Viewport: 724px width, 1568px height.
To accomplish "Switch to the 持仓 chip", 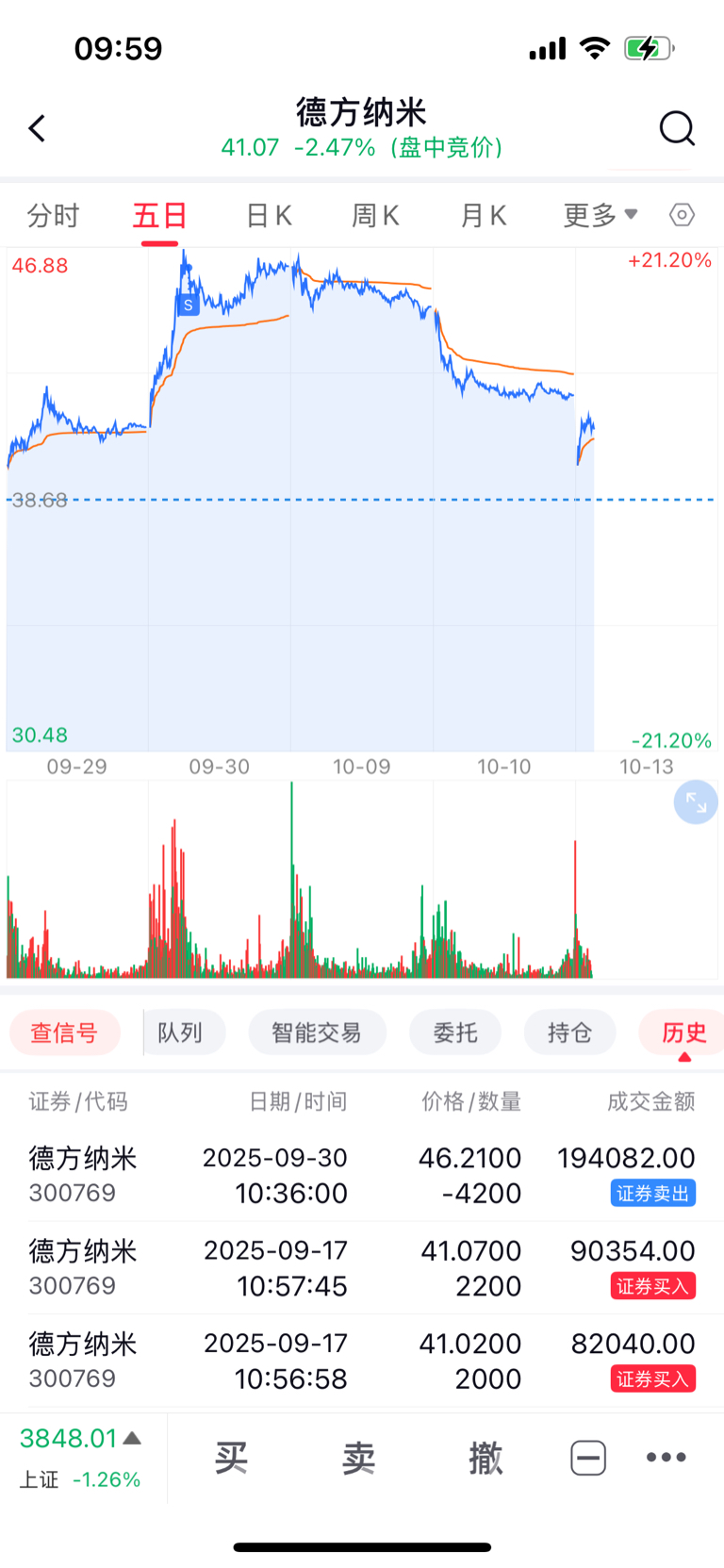I will tap(569, 1032).
